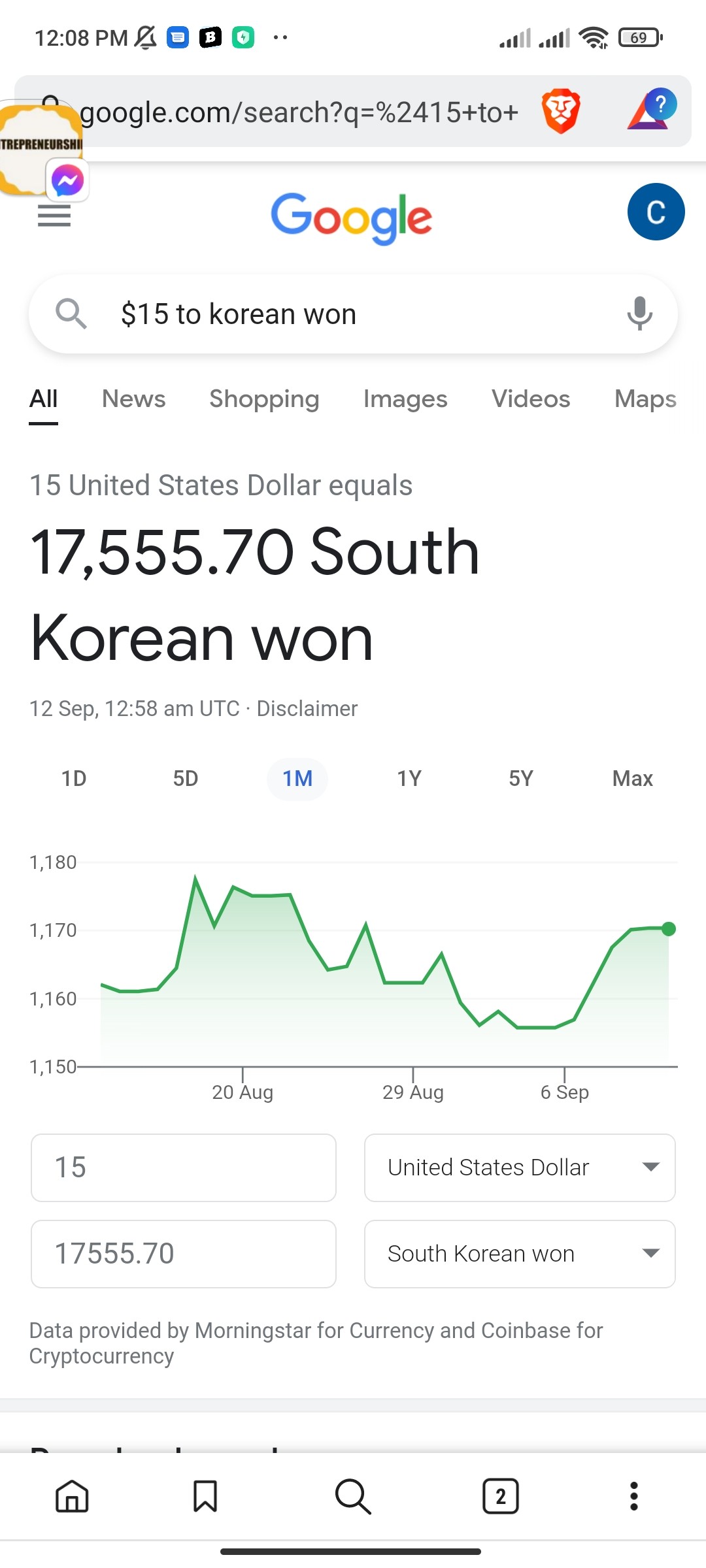Show the Max chart range

(x=633, y=778)
